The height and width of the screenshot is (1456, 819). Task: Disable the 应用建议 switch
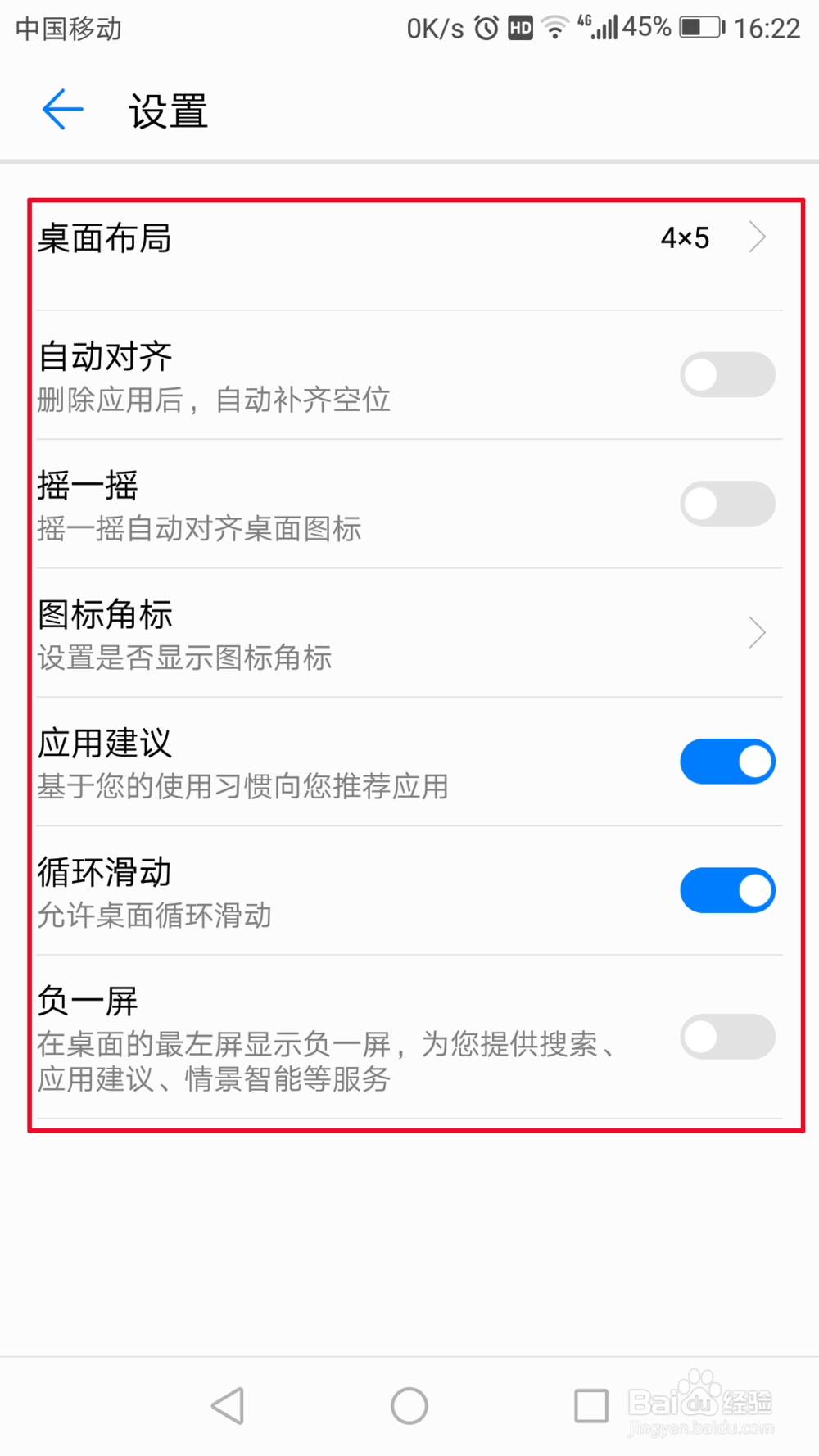click(727, 761)
